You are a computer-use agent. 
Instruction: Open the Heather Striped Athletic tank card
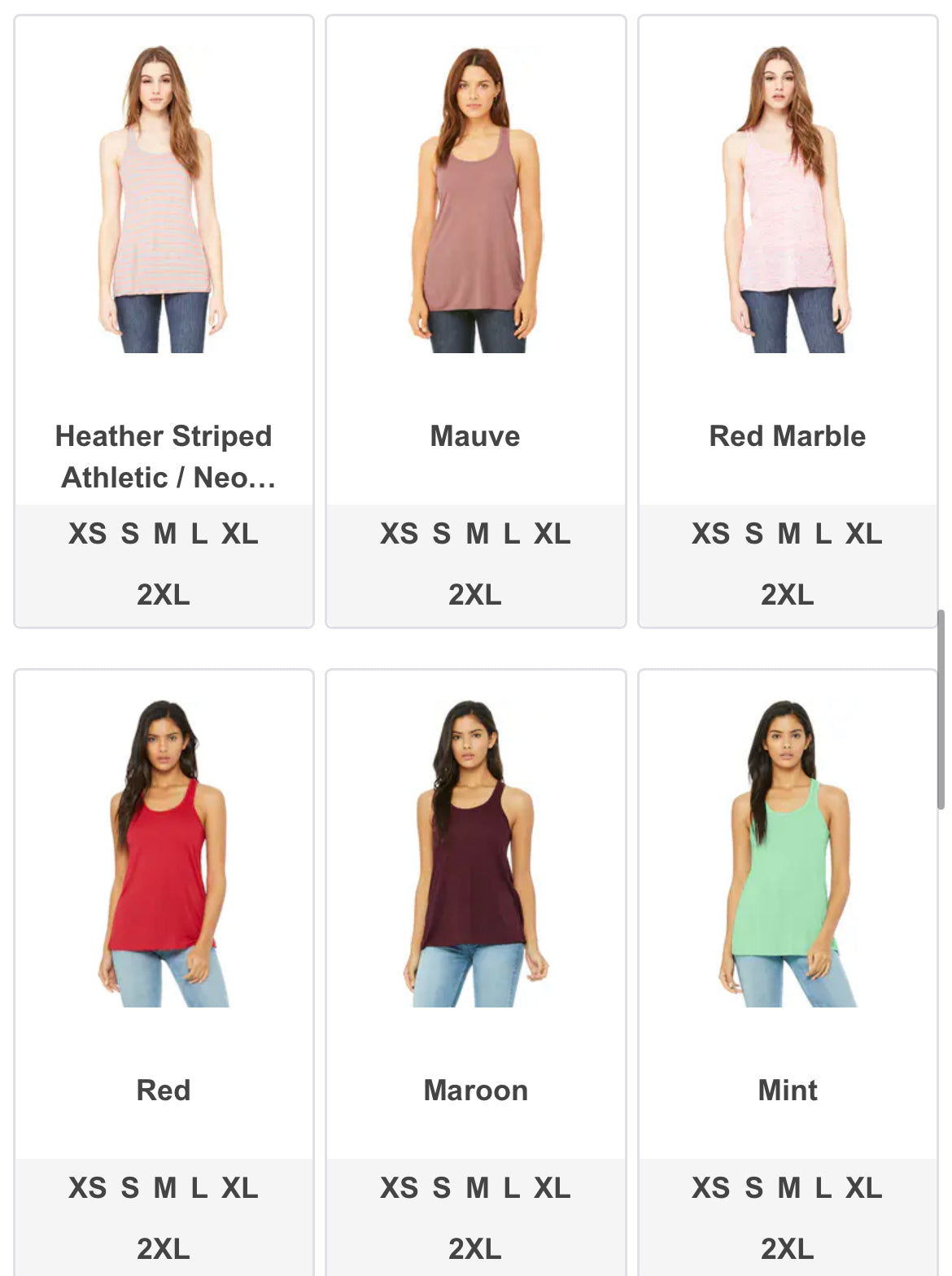[x=164, y=244]
